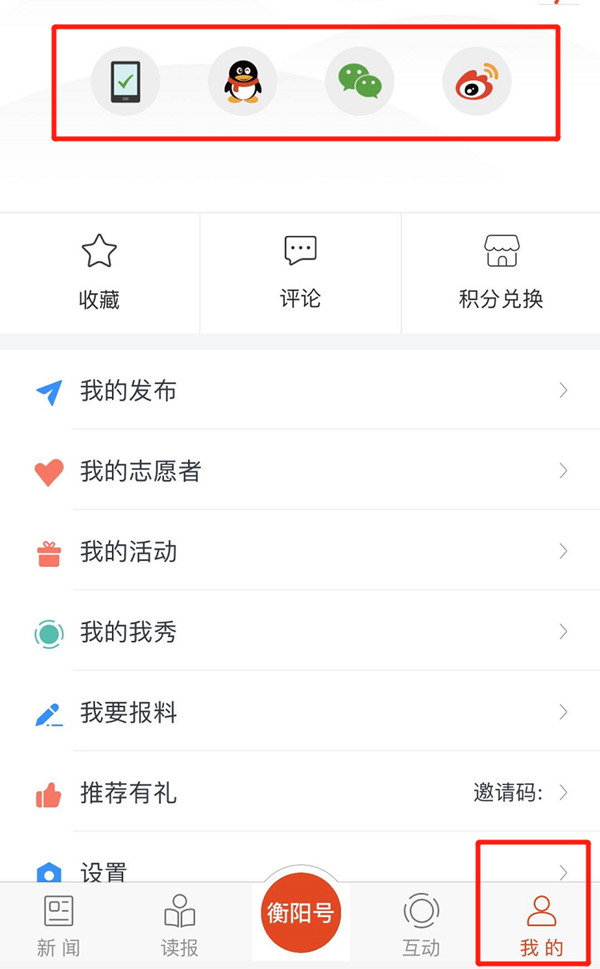Log in via the Weibo icon
The image size is (600, 969).
477,82
